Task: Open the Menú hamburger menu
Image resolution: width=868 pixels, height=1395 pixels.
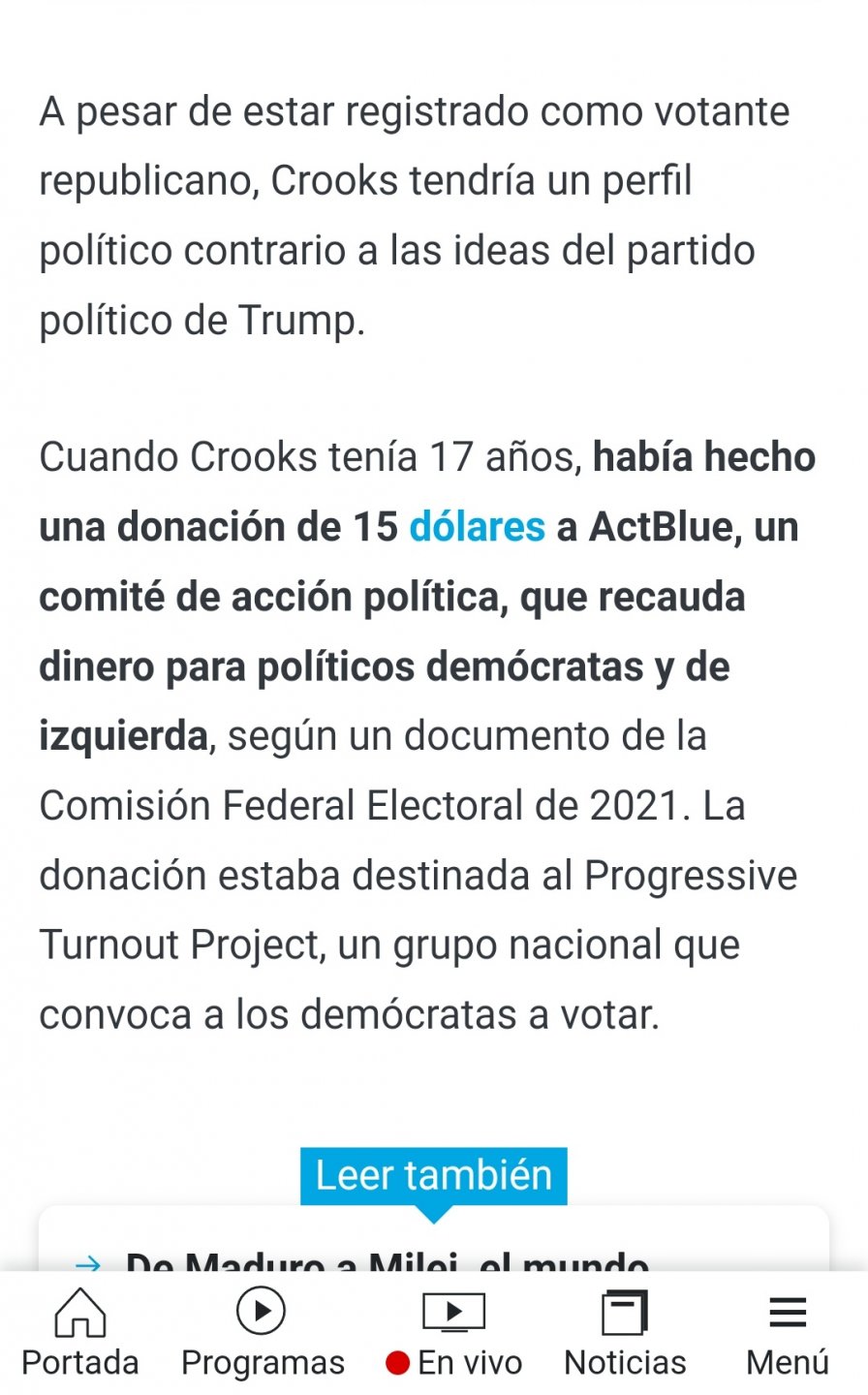Action: (787, 1333)
